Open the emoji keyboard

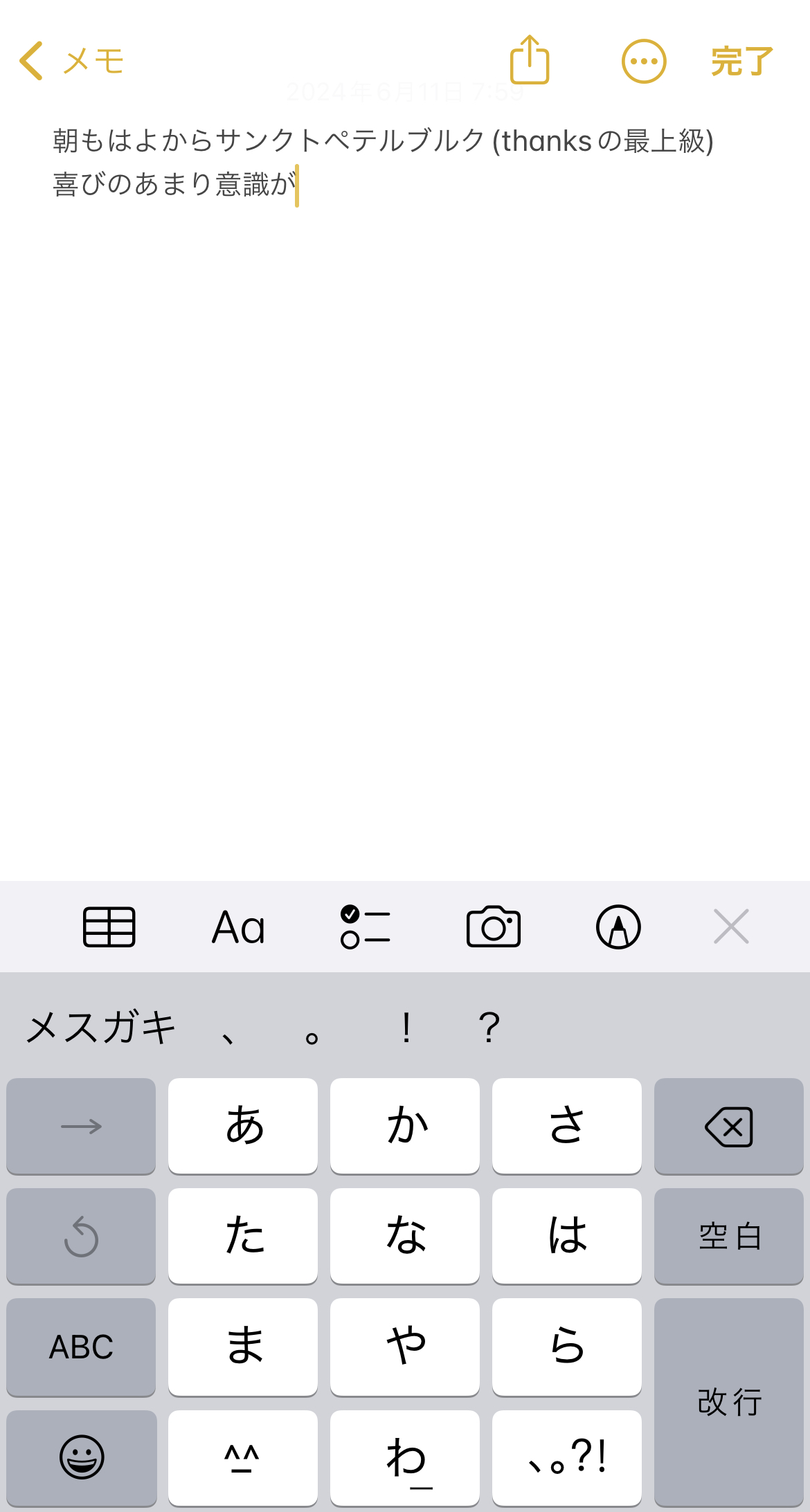pyautogui.click(x=81, y=1457)
